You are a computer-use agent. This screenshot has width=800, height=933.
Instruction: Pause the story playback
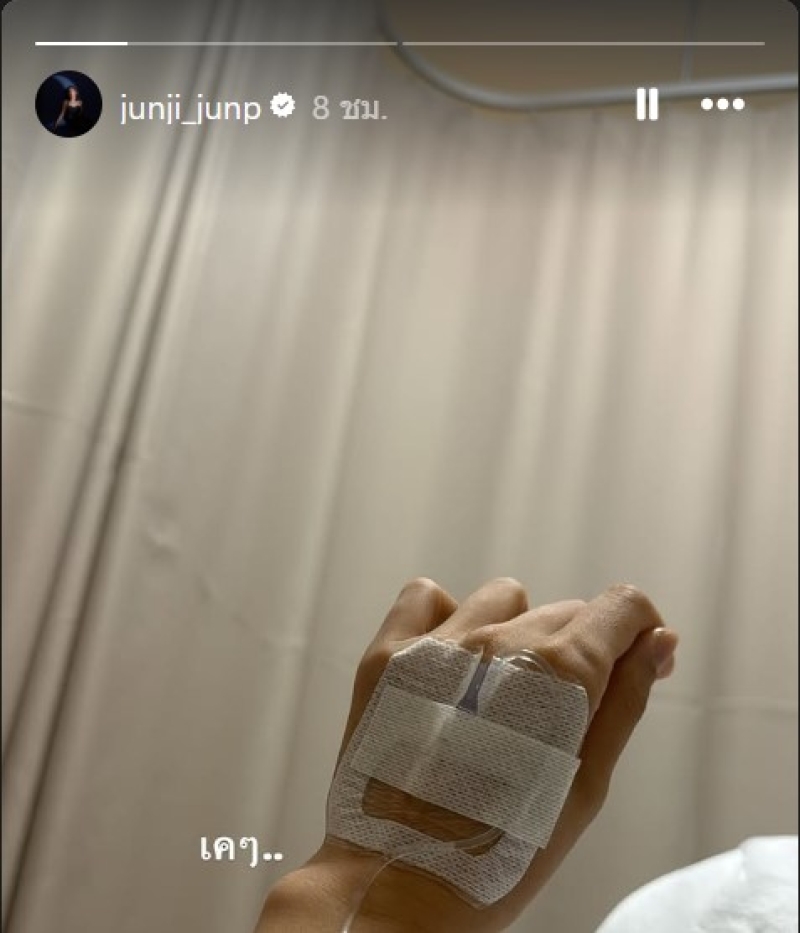(647, 104)
